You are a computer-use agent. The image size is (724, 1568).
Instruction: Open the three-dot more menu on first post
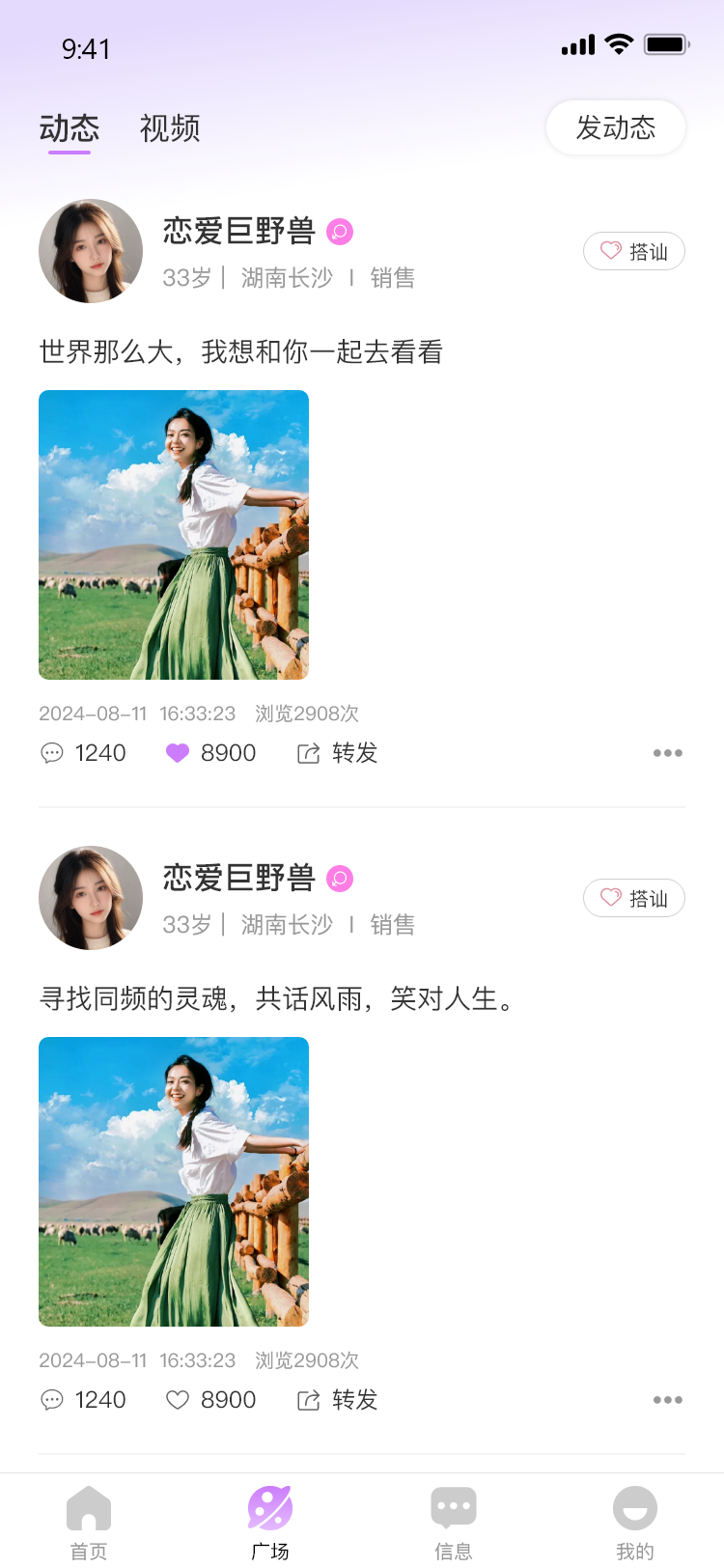667,752
